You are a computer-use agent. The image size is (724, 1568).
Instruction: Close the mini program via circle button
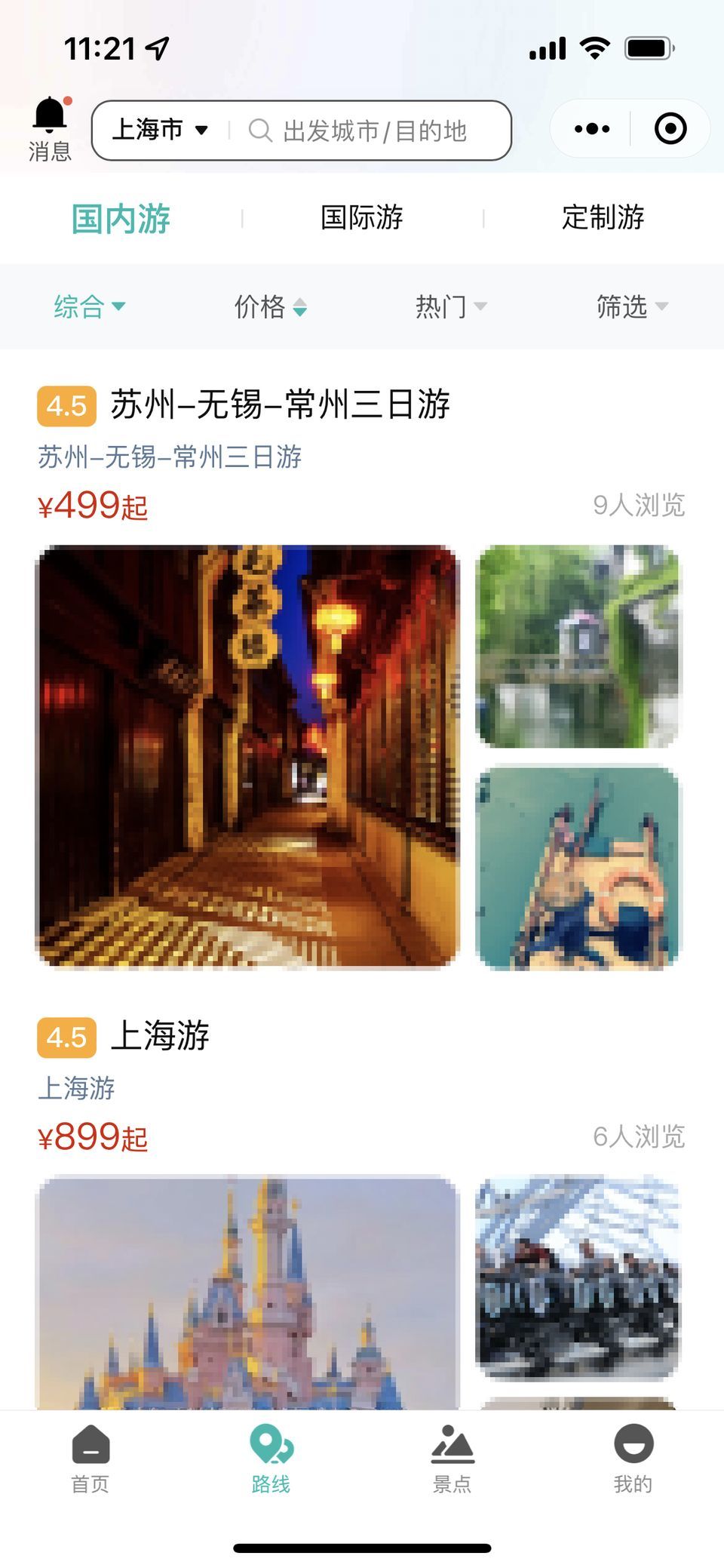670,129
